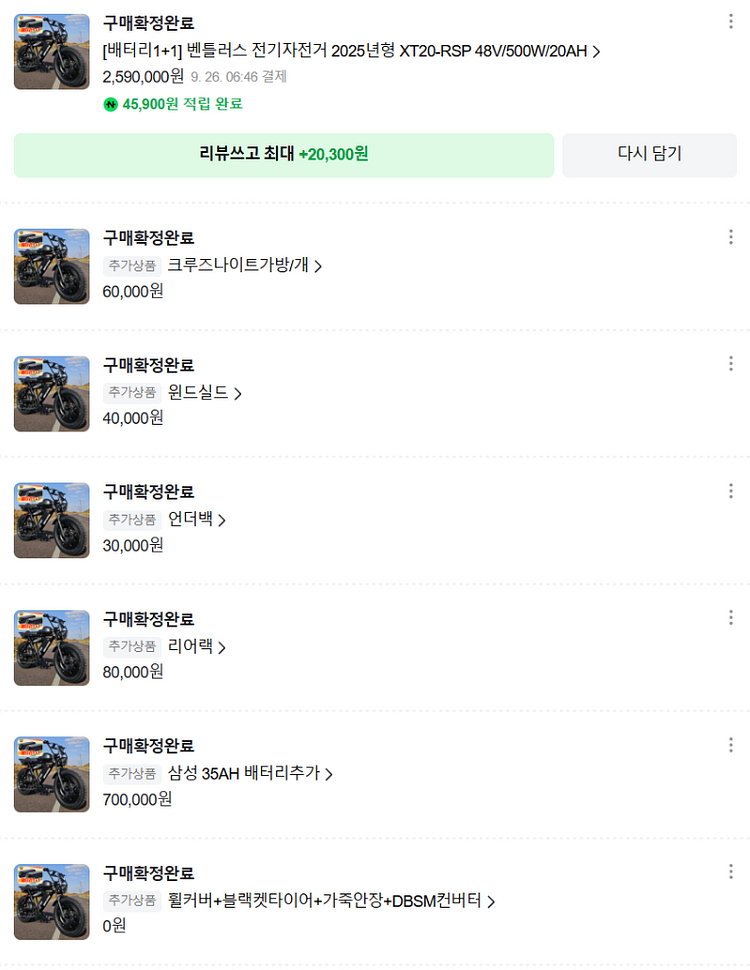The image size is (750, 970).
Task: Open overflow menu for 벤틀러스 전기자전거 order
Action: [x=731, y=22]
